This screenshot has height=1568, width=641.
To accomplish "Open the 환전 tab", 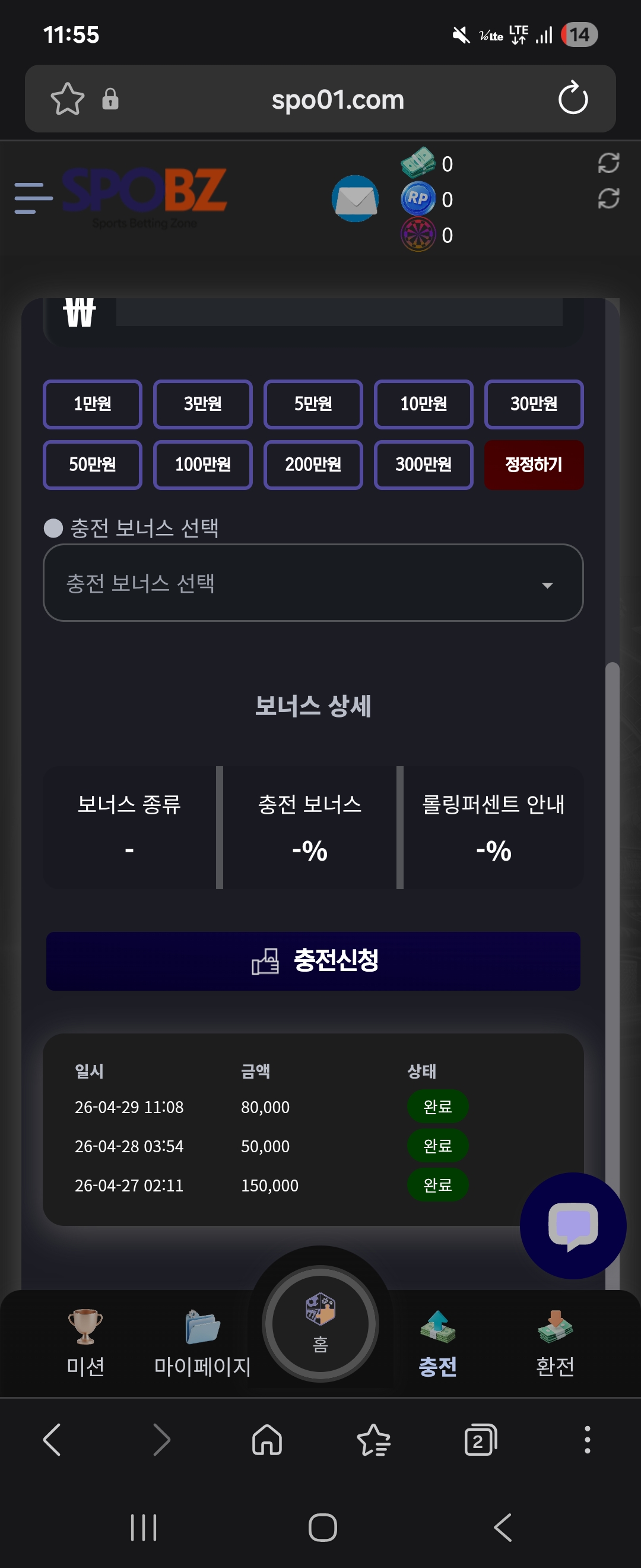I will pos(554,1343).
